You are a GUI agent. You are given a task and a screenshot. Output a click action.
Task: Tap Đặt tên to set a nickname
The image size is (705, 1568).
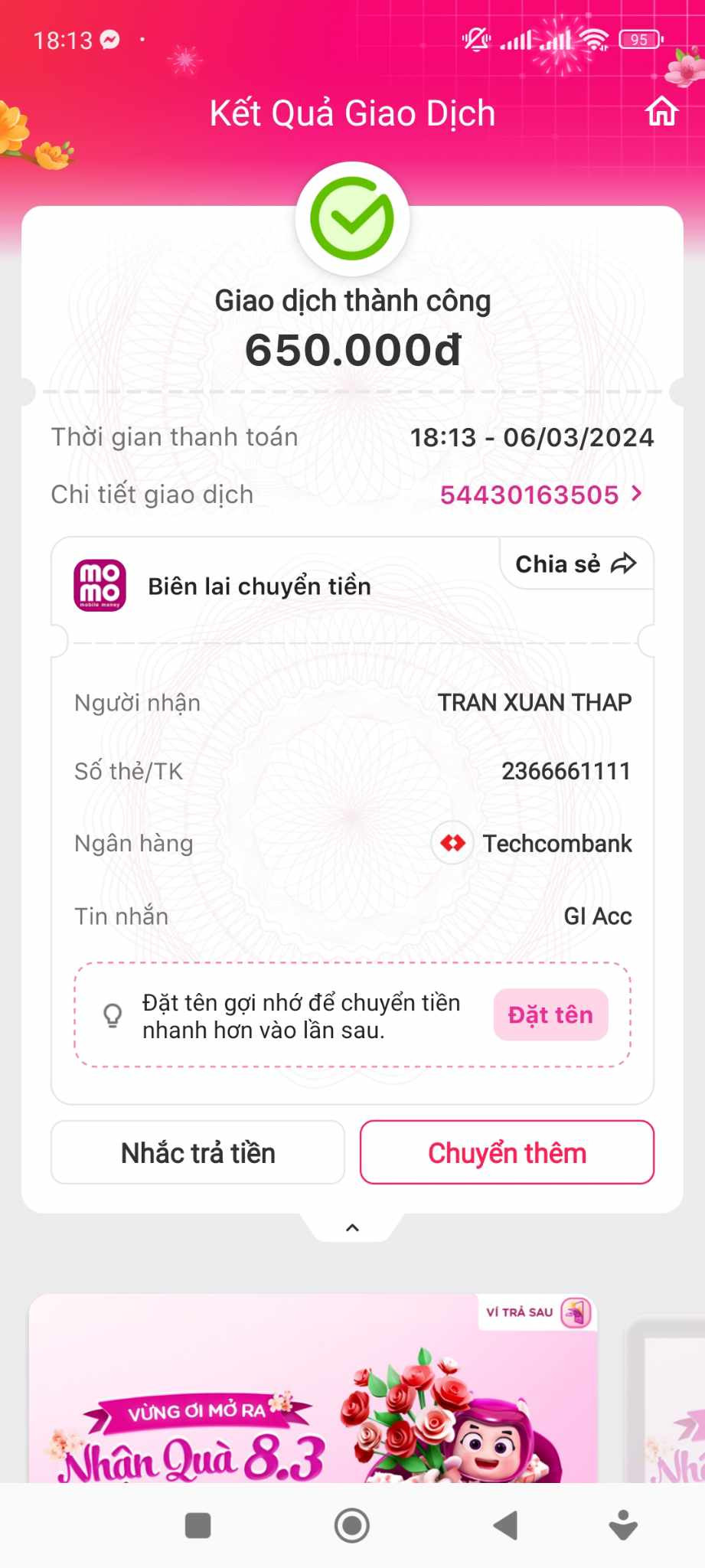(550, 1015)
